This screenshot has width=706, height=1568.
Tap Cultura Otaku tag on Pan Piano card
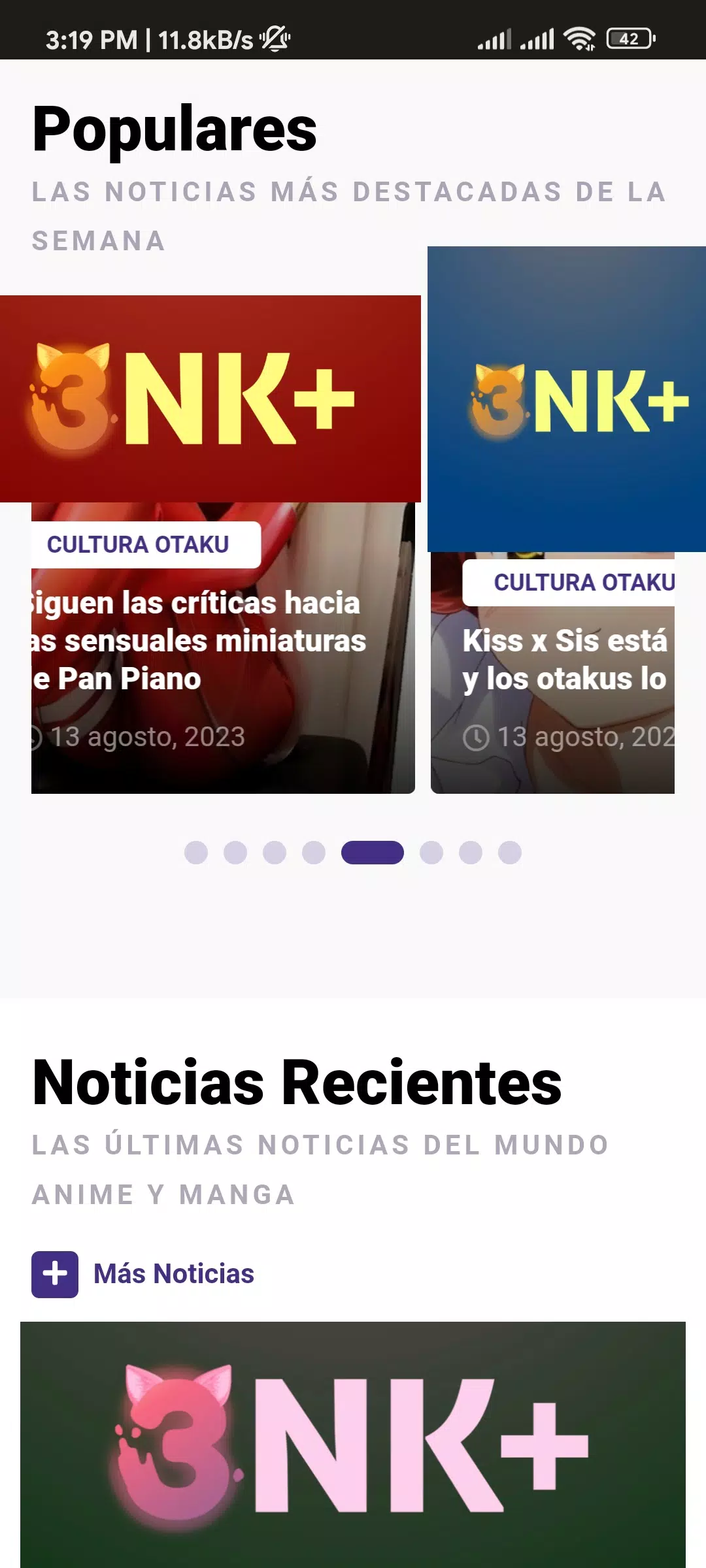tap(139, 545)
